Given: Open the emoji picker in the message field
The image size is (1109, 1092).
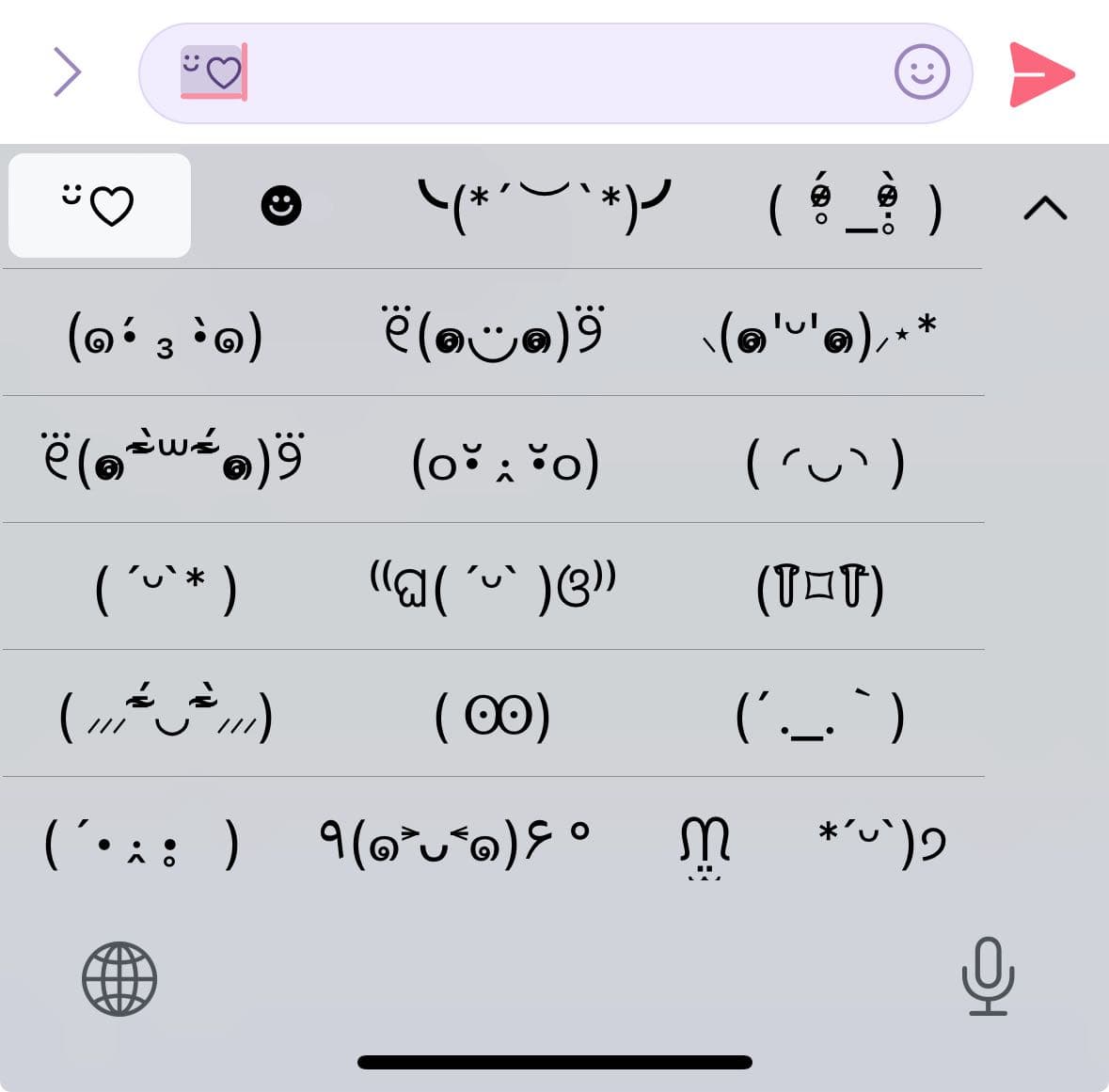Looking at the screenshot, I should pos(922,72).
